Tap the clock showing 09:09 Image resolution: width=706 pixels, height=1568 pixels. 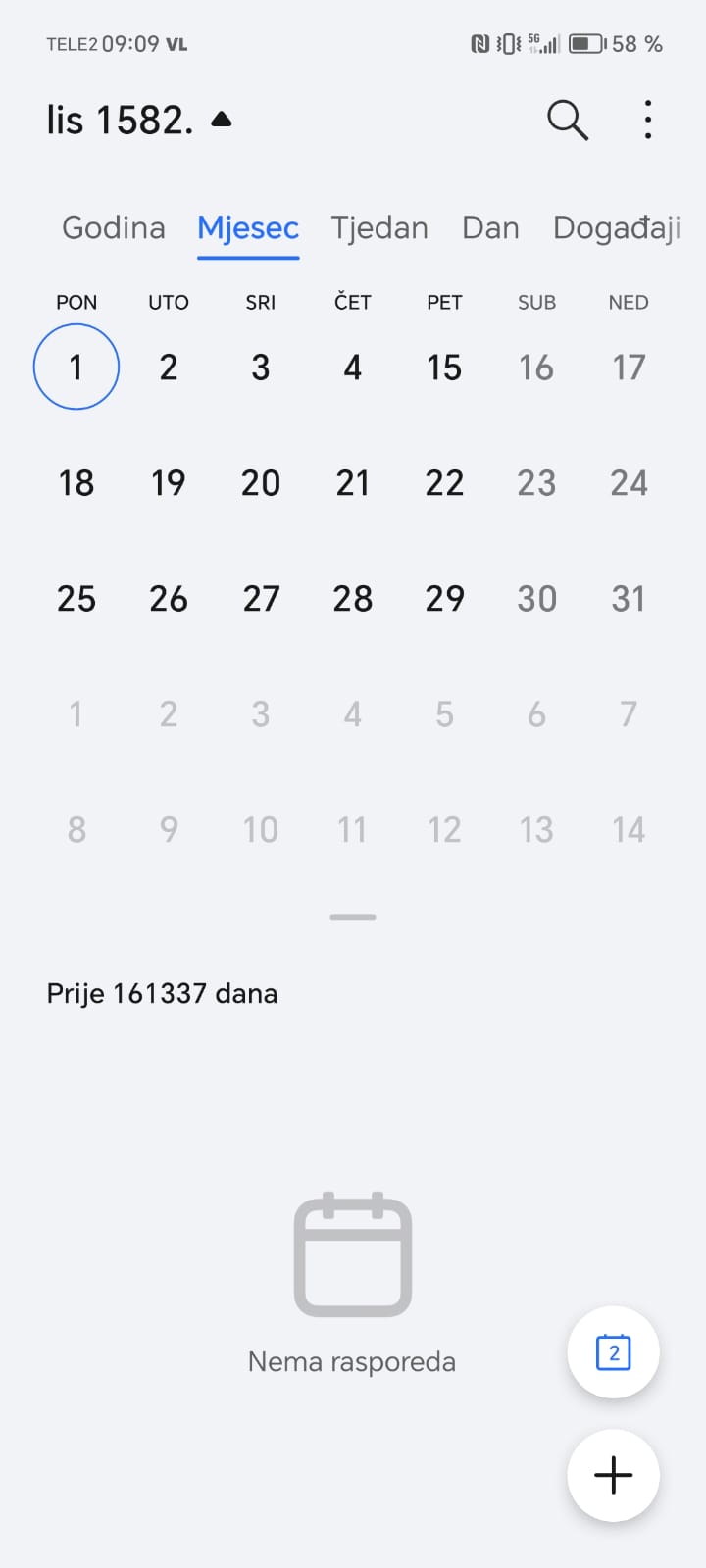pyautogui.click(x=128, y=43)
